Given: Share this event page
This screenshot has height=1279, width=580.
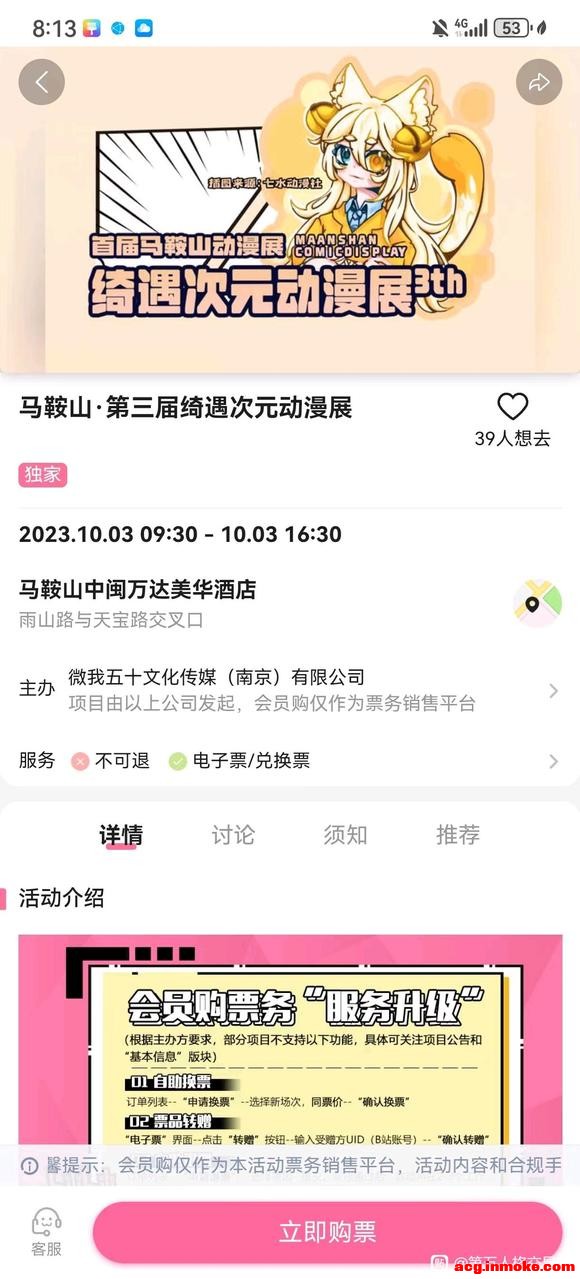Looking at the screenshot, I should coord(539,83).
